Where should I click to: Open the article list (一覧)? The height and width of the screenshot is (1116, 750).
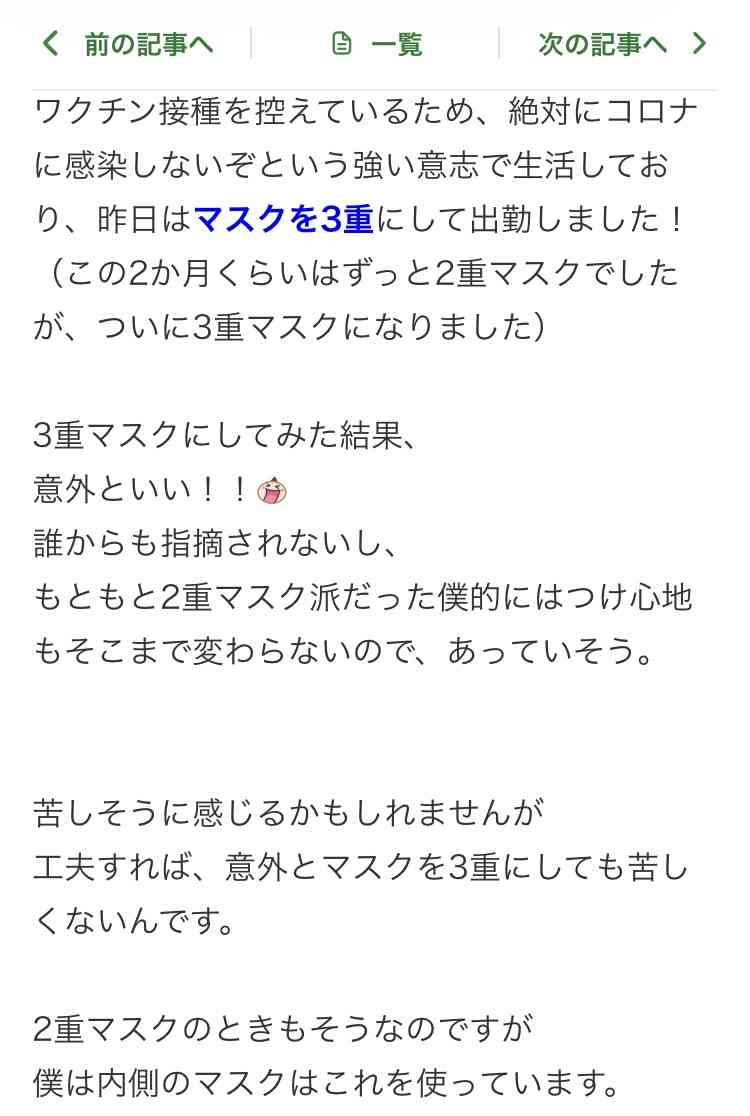pos(377,44)
